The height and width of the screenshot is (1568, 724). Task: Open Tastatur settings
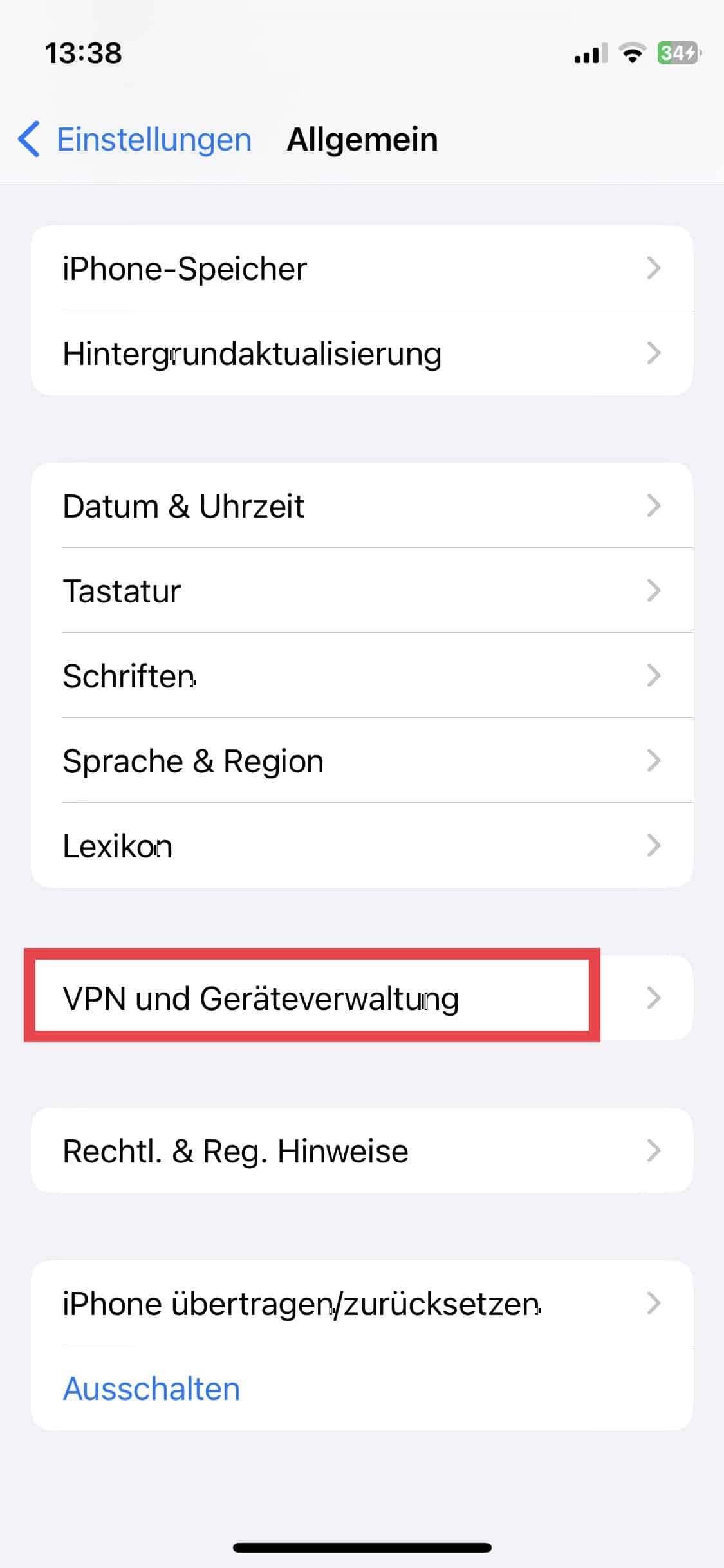point(360,591)
